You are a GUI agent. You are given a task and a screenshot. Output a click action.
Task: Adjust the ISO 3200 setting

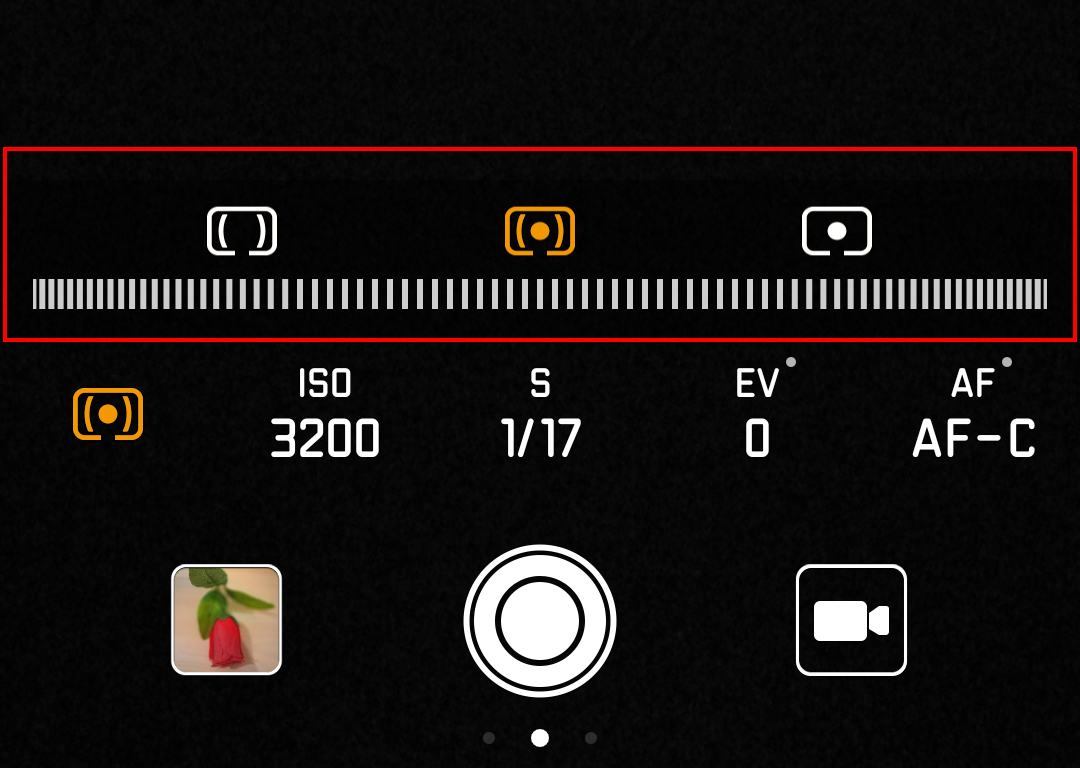tap(325, 415)
